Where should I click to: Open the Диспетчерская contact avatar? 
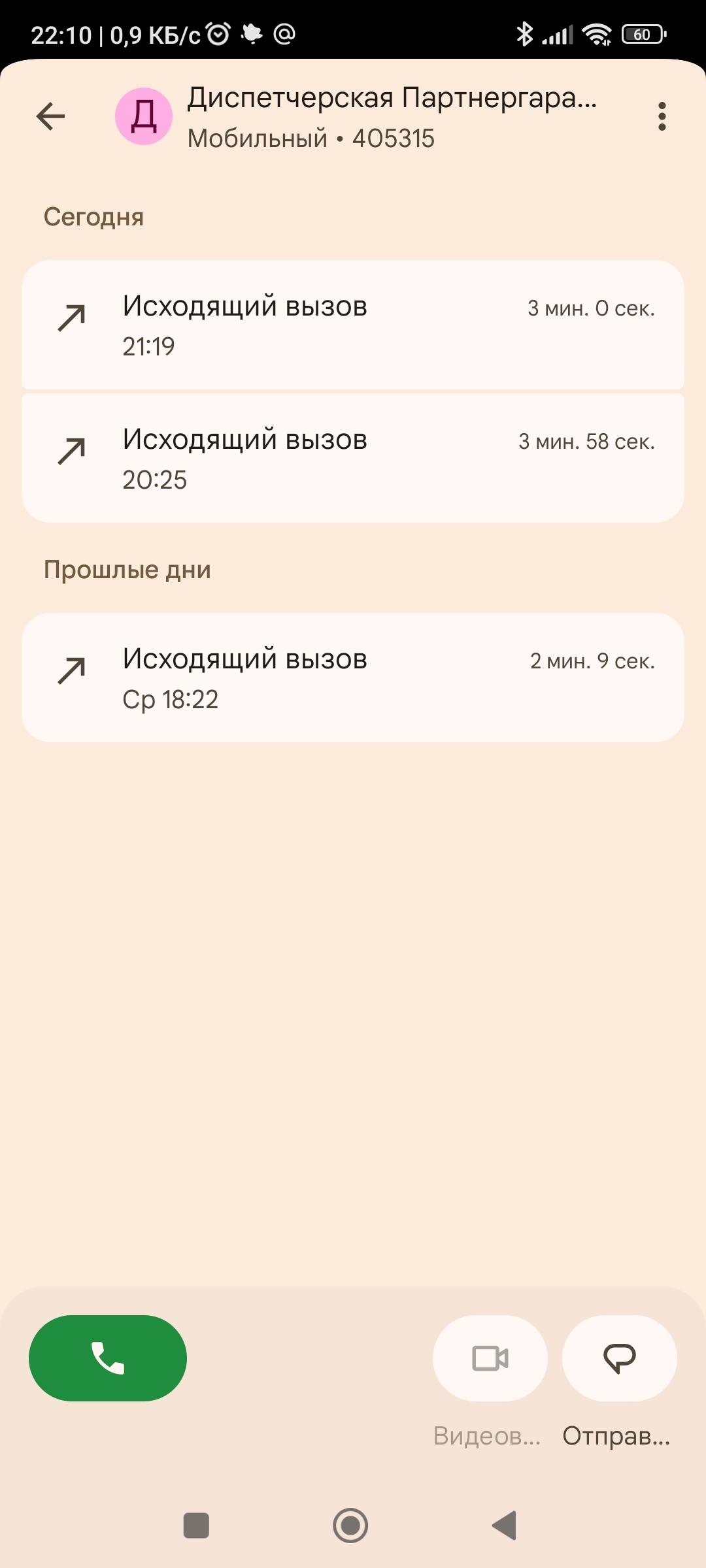coord(144,116)
